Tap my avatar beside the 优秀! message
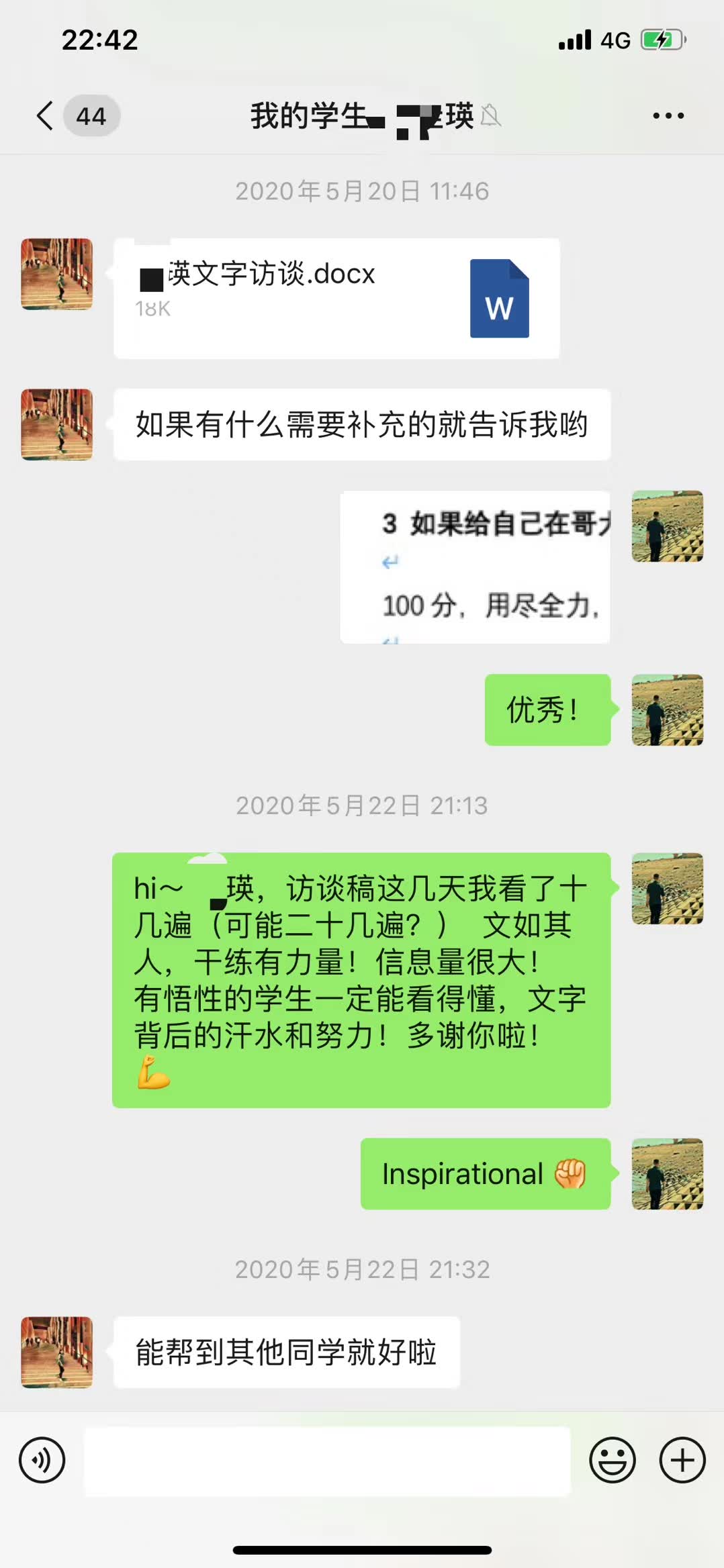Viewport: 724px width, 1568px height. (x=667, y=709)
